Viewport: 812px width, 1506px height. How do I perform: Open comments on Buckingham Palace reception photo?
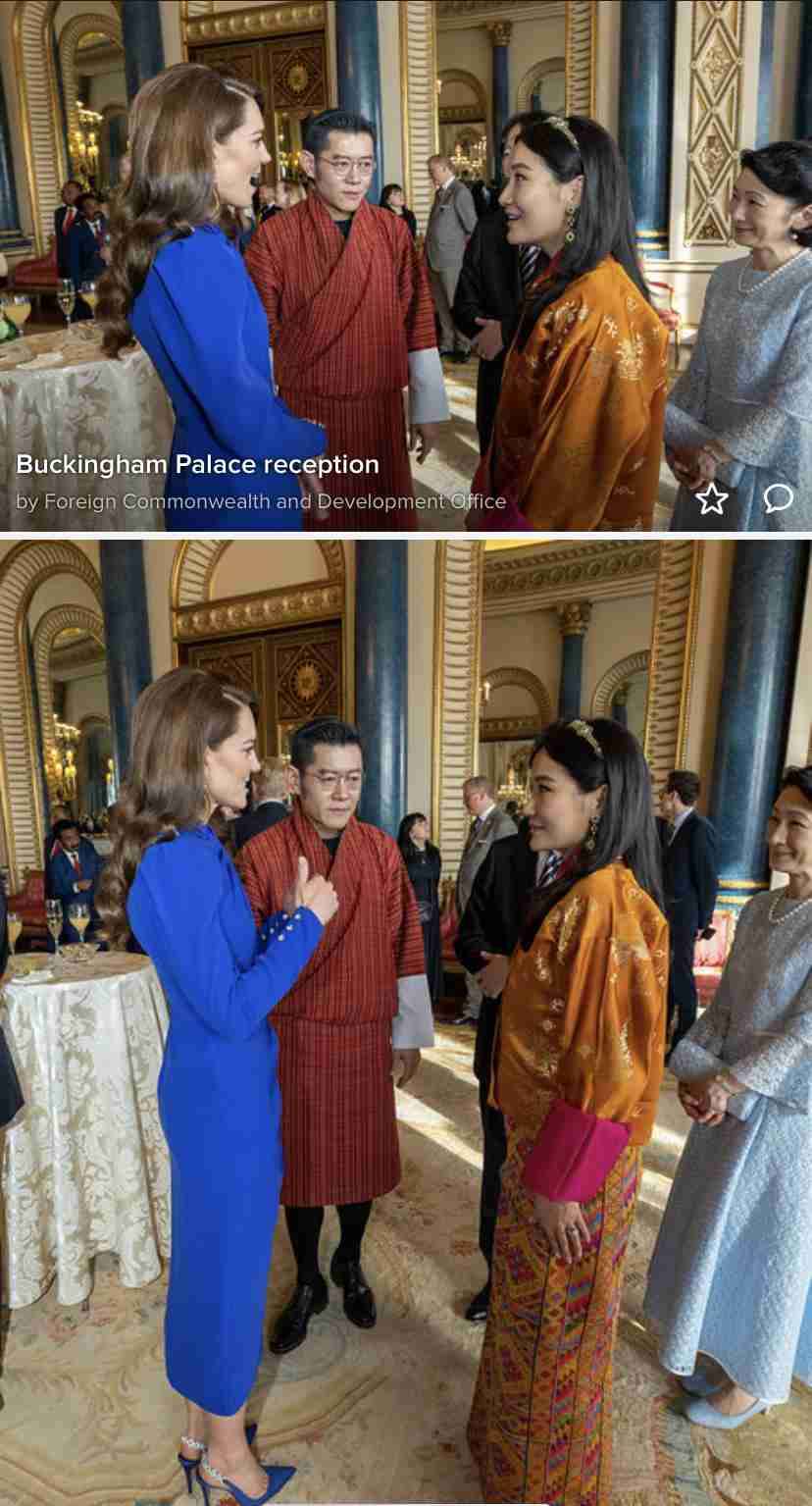pos(778,498)
